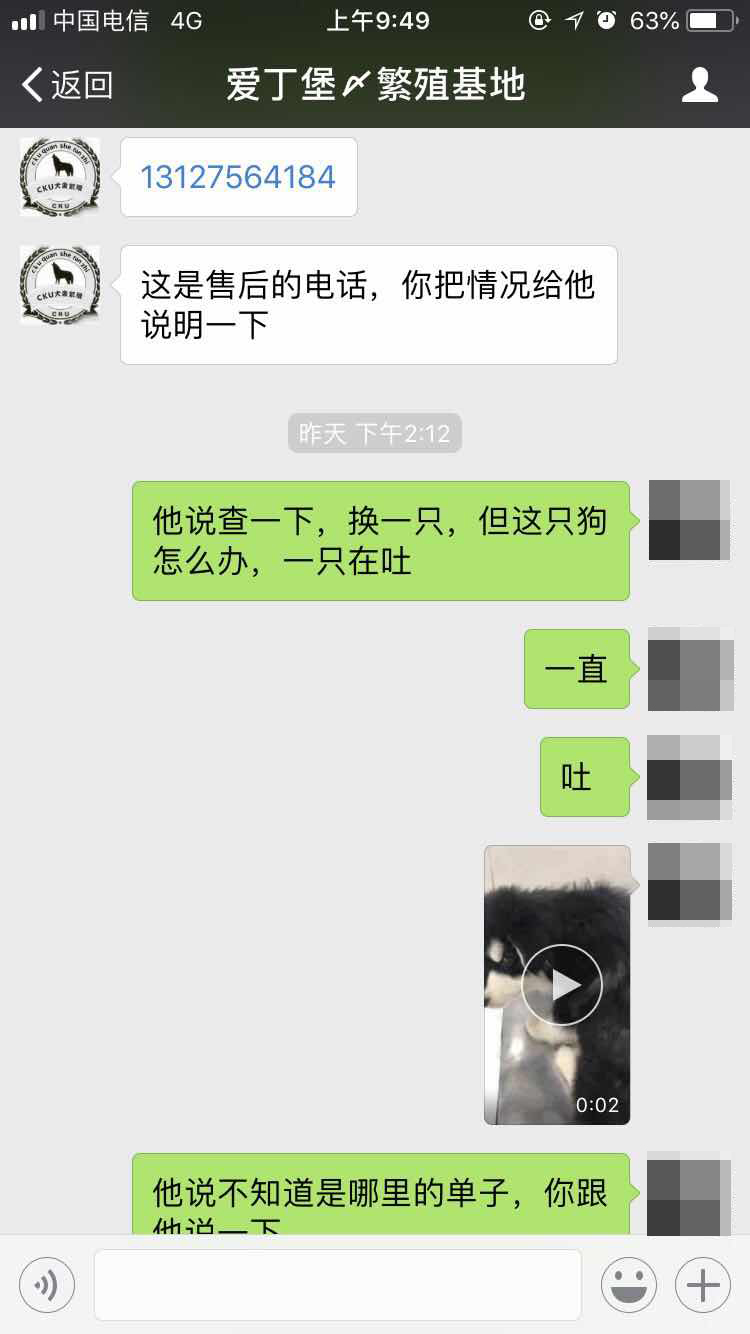Focus the message text field
The height and width of the screenshot is (1334, 750).
coord(337,1285)
